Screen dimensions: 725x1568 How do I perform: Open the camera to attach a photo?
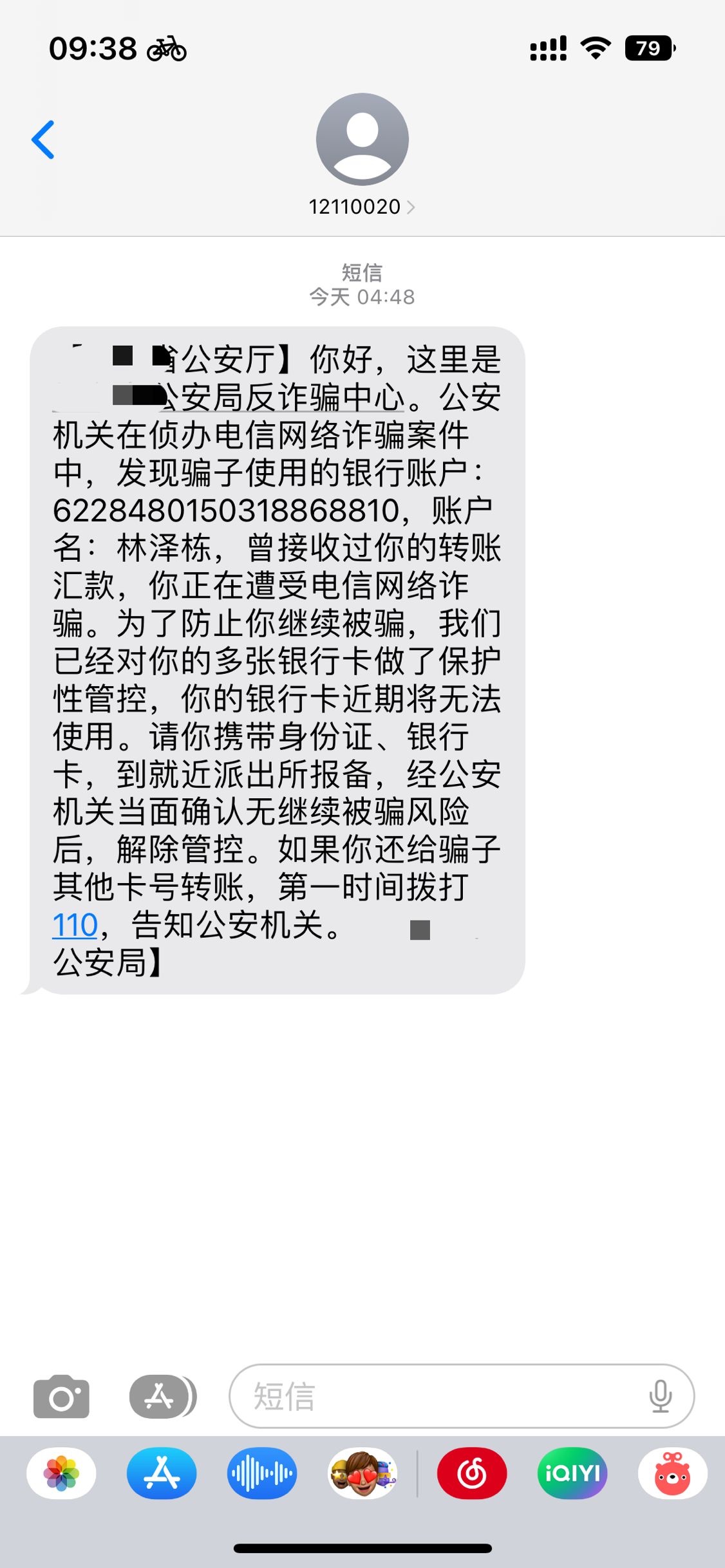coord(61,1397)
